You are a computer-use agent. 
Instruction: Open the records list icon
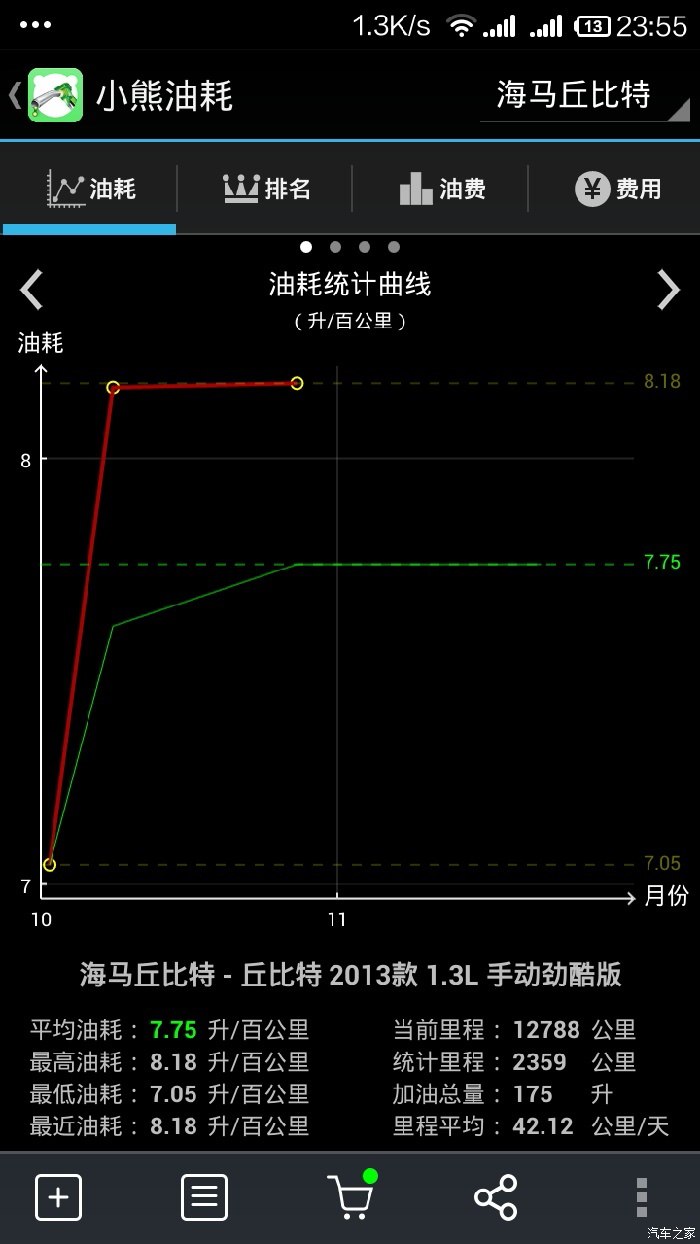204,1197
